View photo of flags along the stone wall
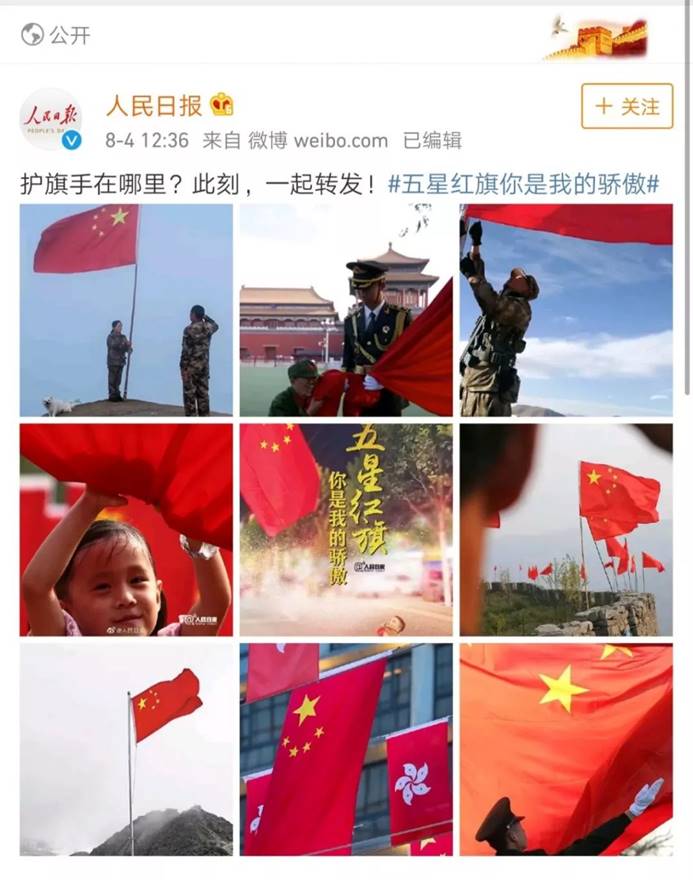 pyautogui.click(x=566, y=530)
